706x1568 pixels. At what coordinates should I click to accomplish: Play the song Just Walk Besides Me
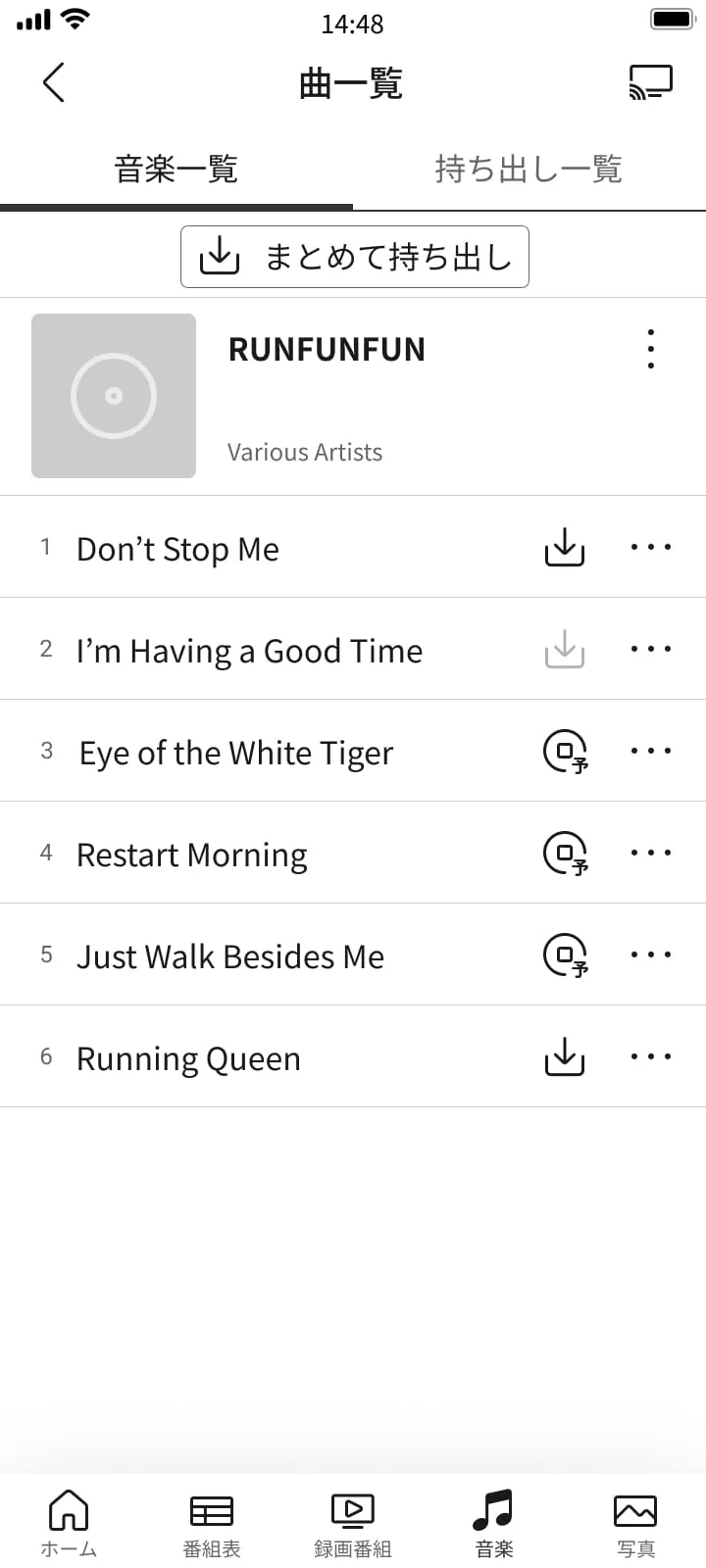(x=230, y=955)
